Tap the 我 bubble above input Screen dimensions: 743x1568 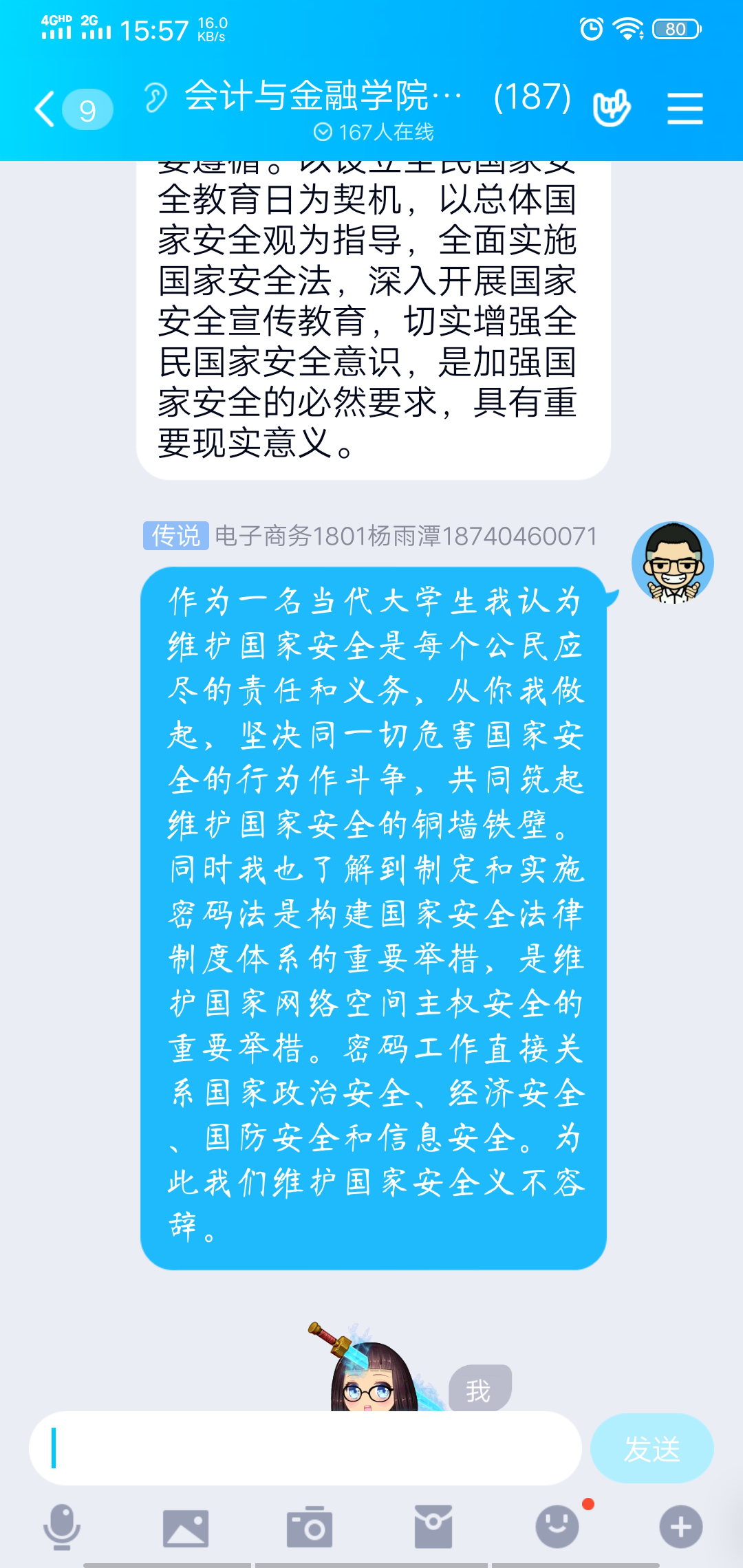pos(480,1389)
